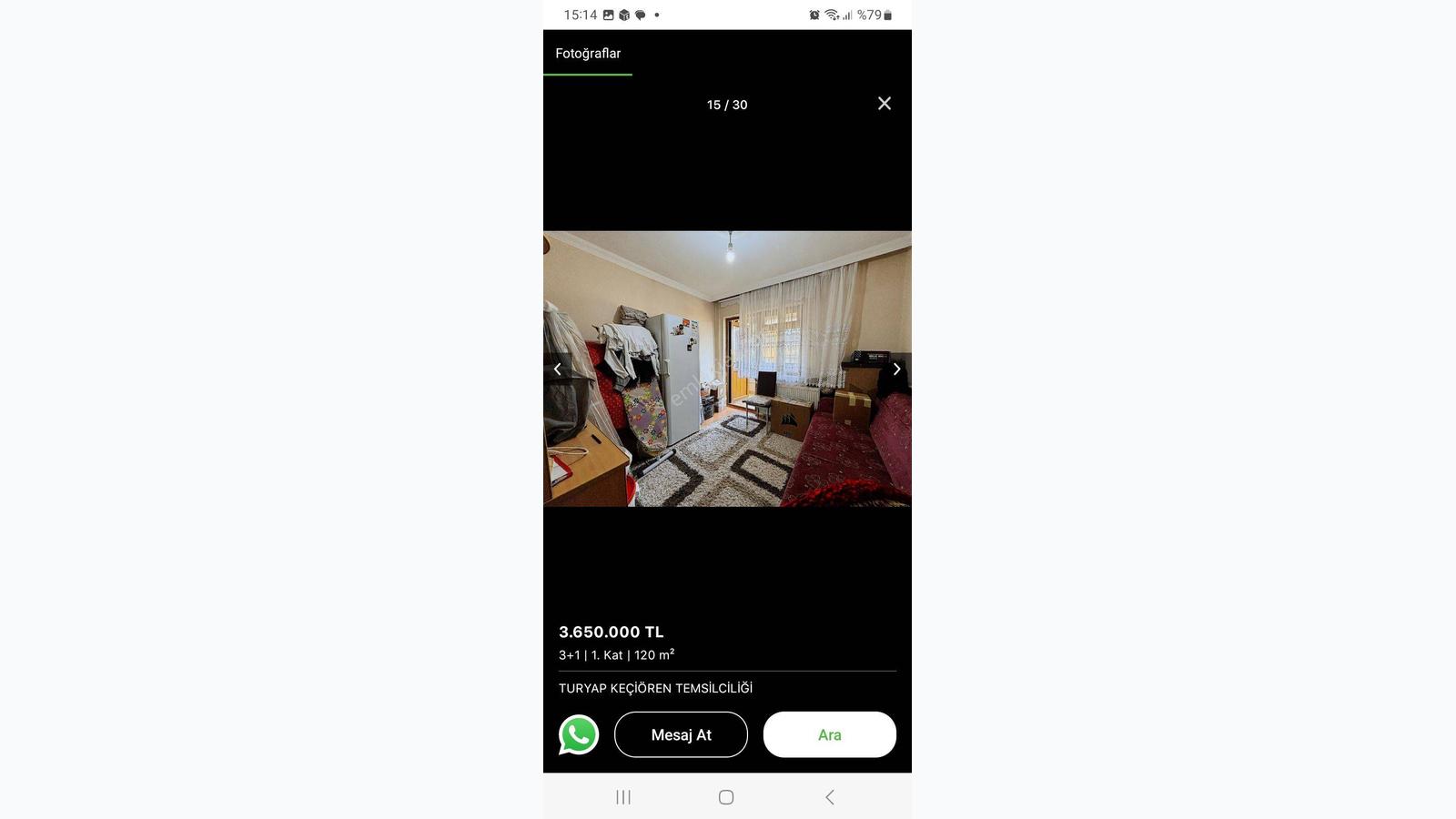Show the next photo
This screenshot has height=819, width=1456.
click(x=896, y=369)
